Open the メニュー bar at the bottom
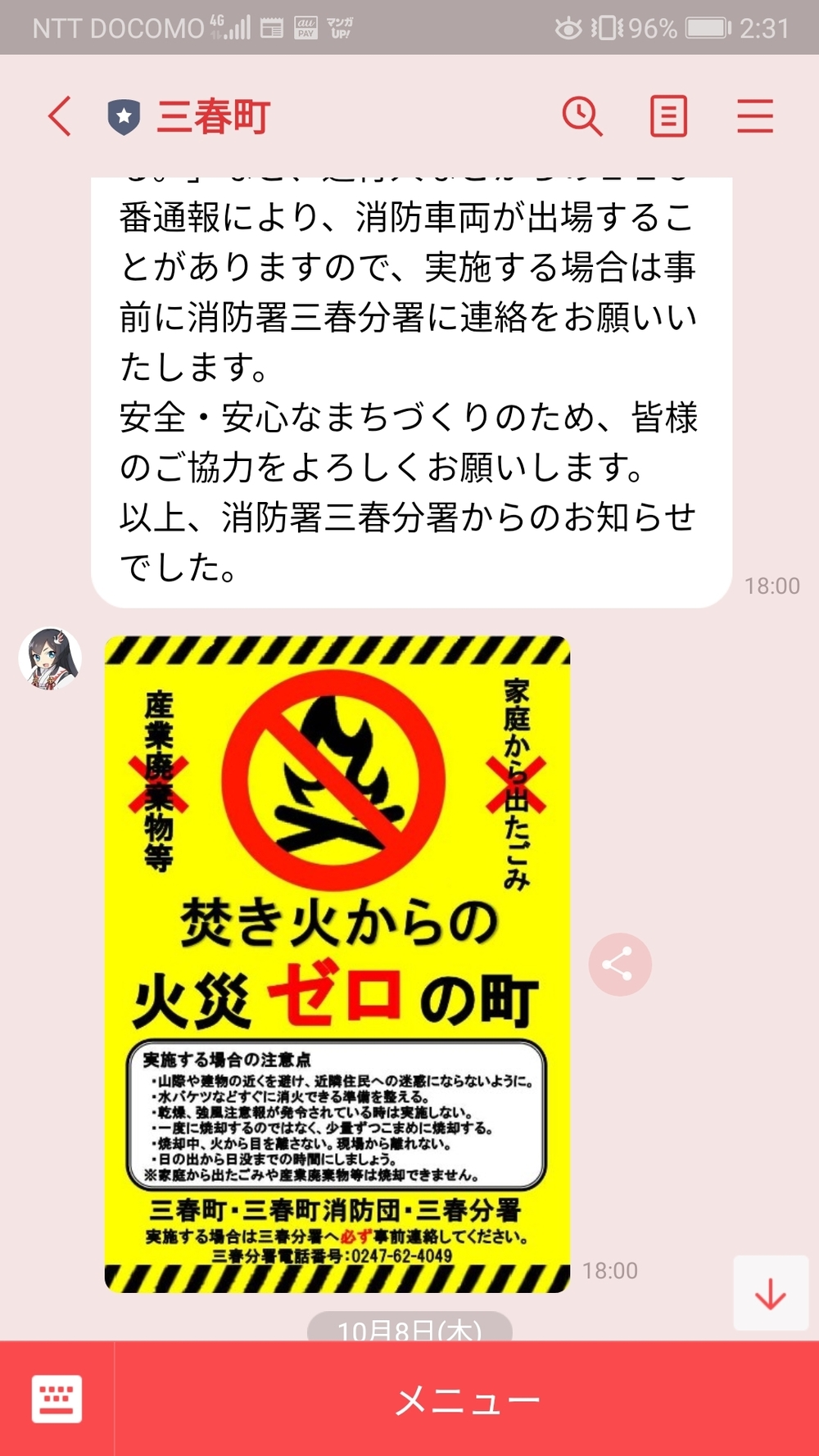This screenshot has height=1456, width=819. coord(467,1399)
